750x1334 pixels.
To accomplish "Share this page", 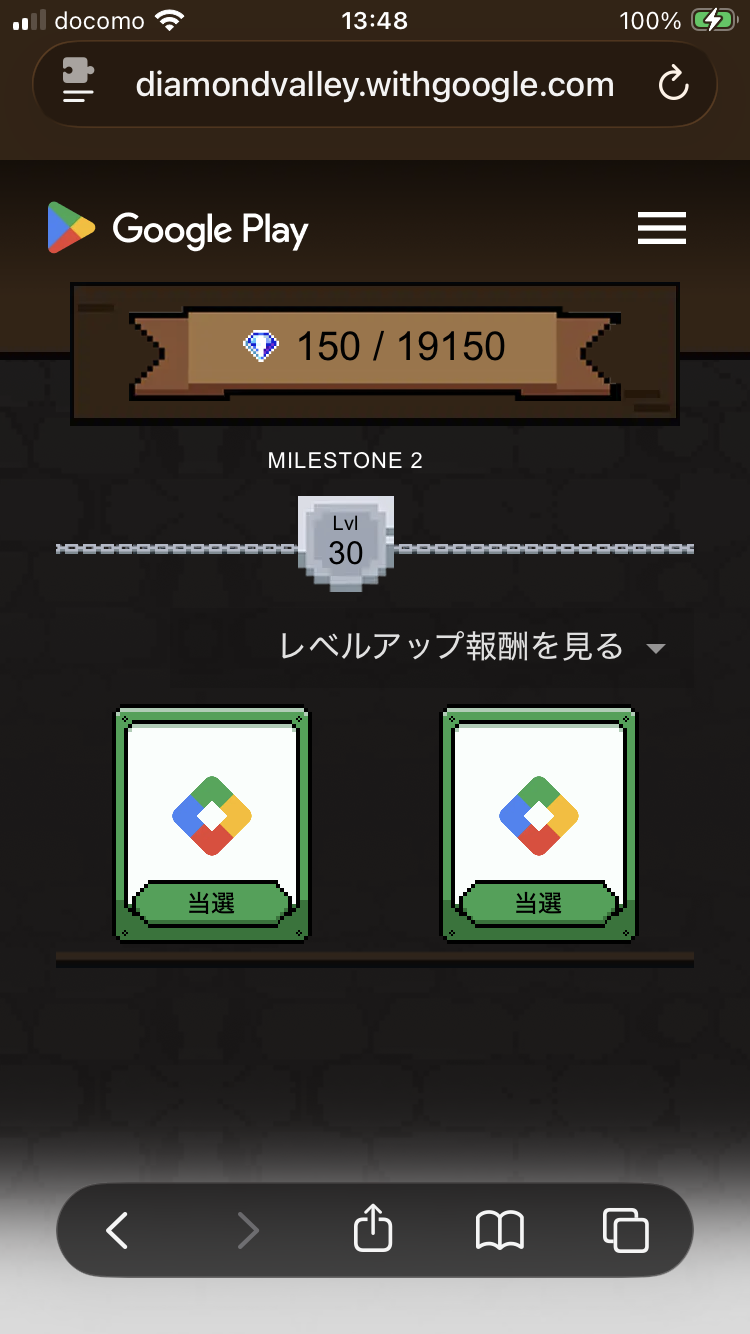I will point(373,1230).
